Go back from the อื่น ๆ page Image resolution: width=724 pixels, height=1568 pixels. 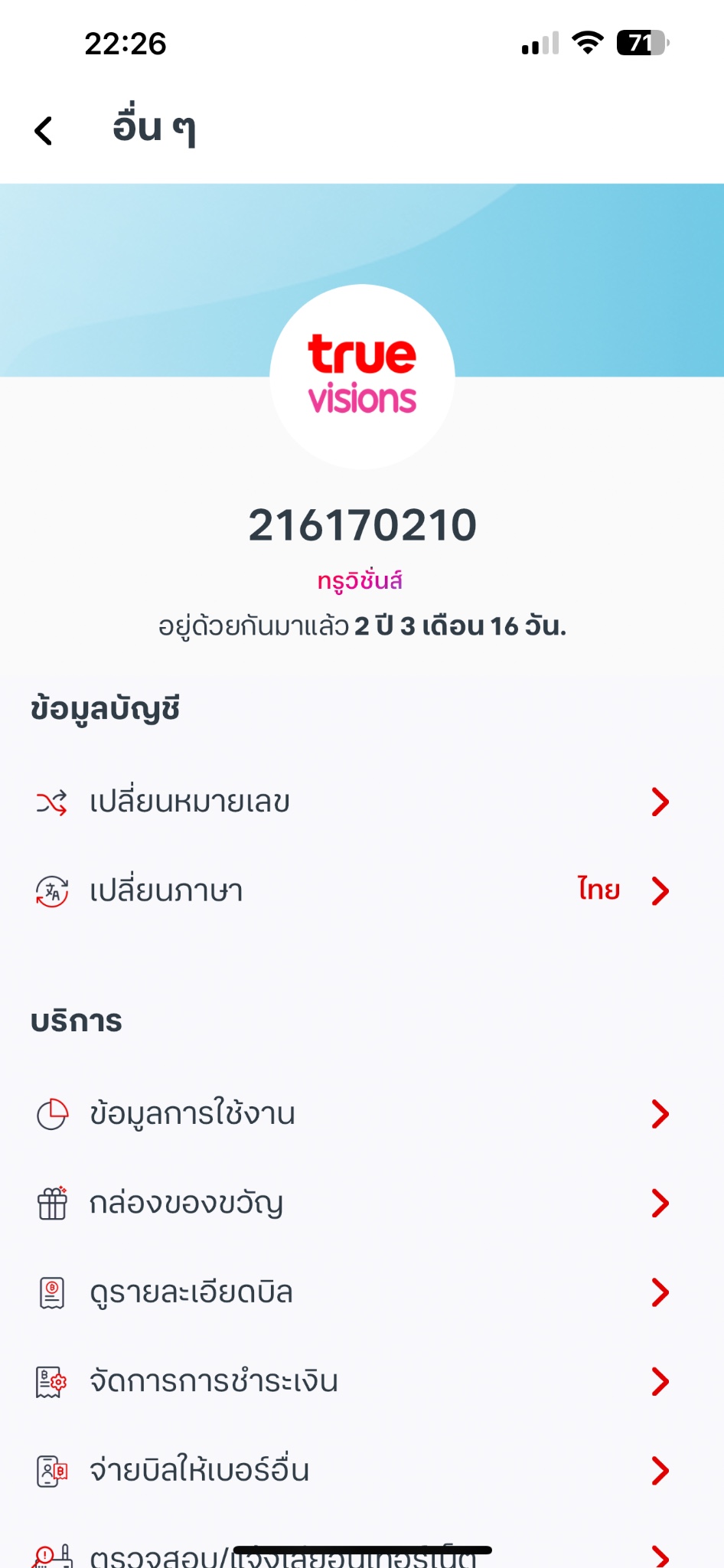pyautogui.click(x=44, y=130)
